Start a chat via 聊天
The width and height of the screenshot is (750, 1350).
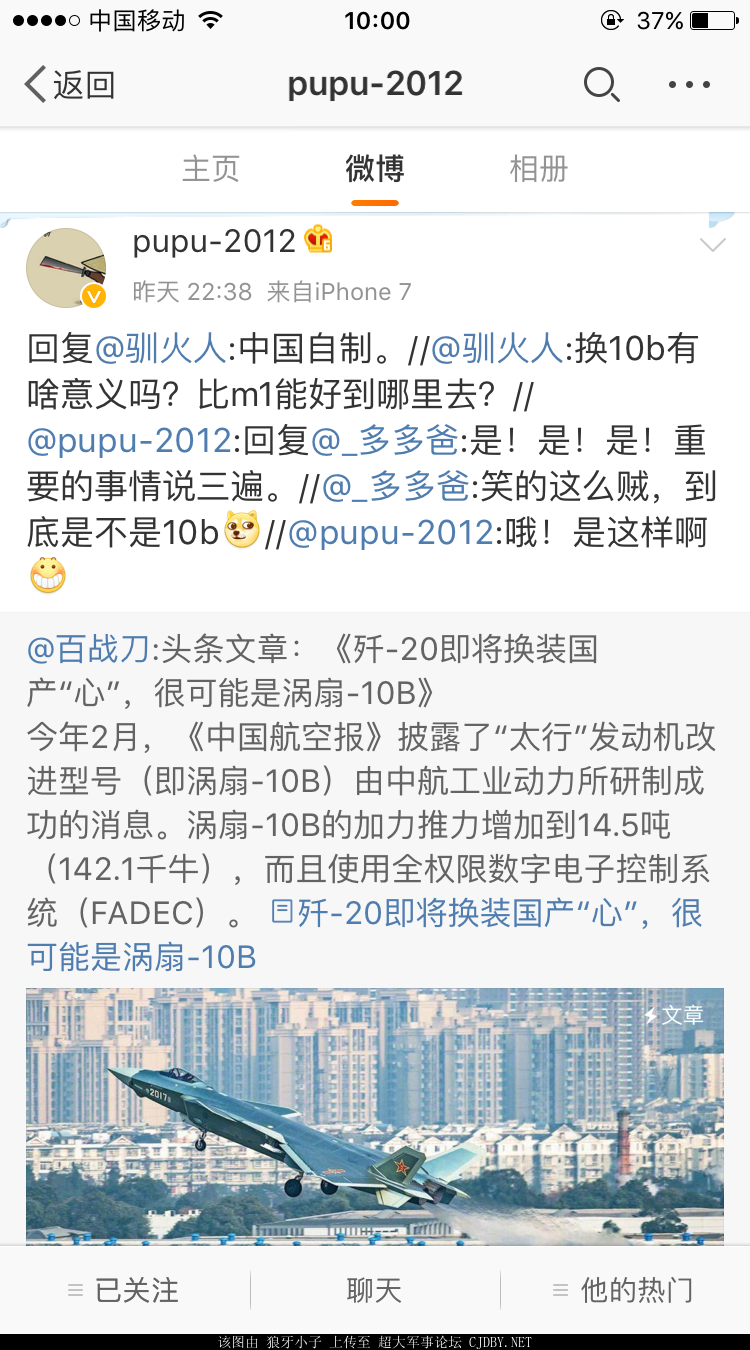point(375,1291)
